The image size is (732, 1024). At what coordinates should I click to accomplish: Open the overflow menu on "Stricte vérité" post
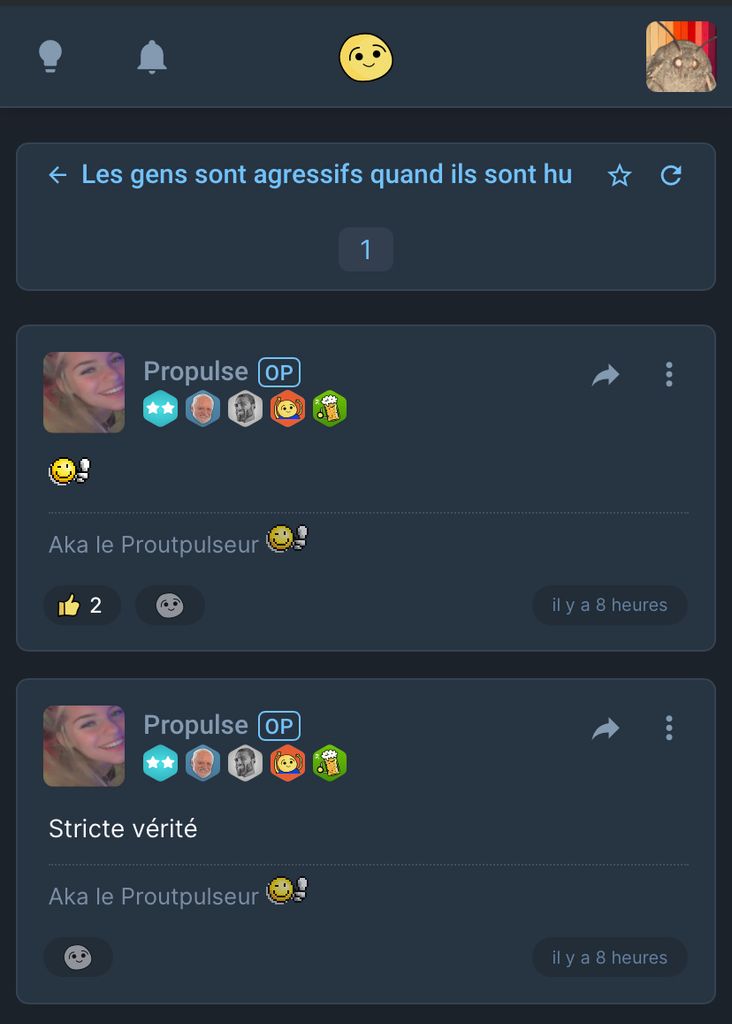click(x=669, y=729)
